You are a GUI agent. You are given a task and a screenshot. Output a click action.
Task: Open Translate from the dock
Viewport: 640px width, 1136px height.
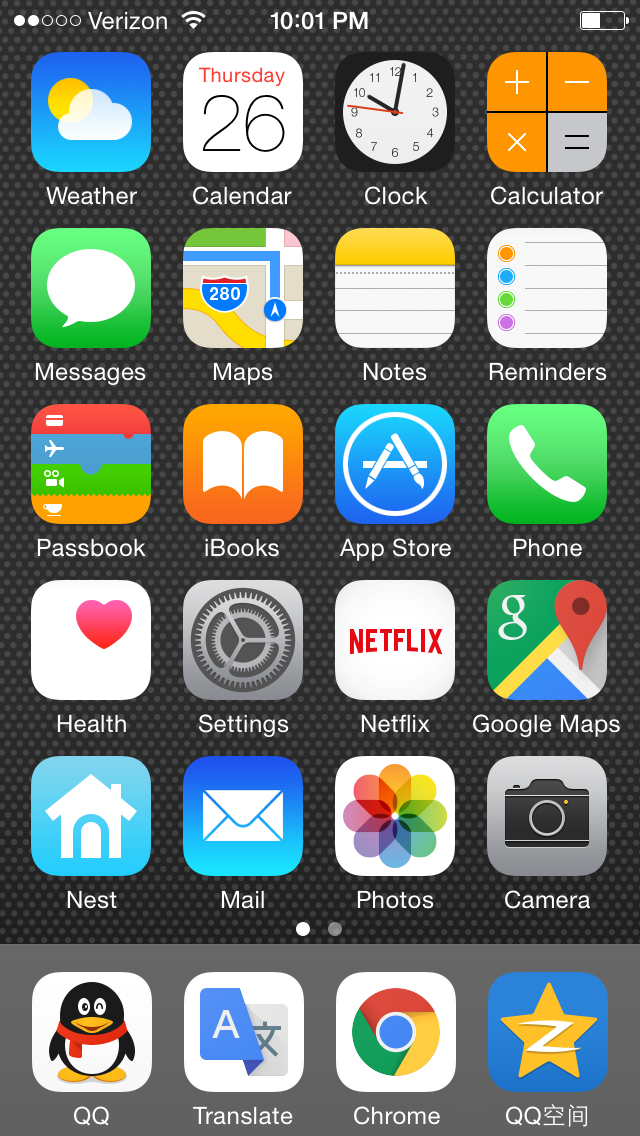[x=244, y=1032]
